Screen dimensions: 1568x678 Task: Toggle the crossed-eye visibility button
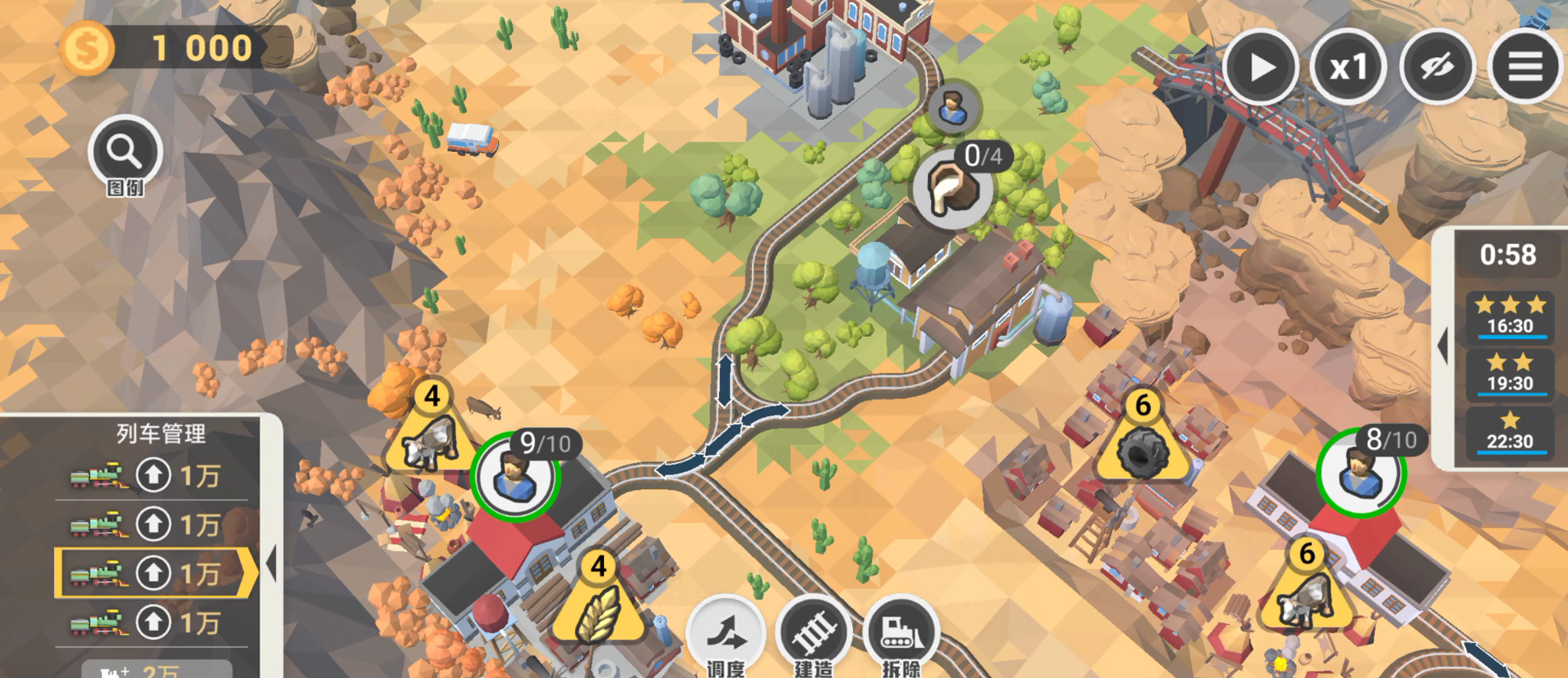(x=1437, y=66)
